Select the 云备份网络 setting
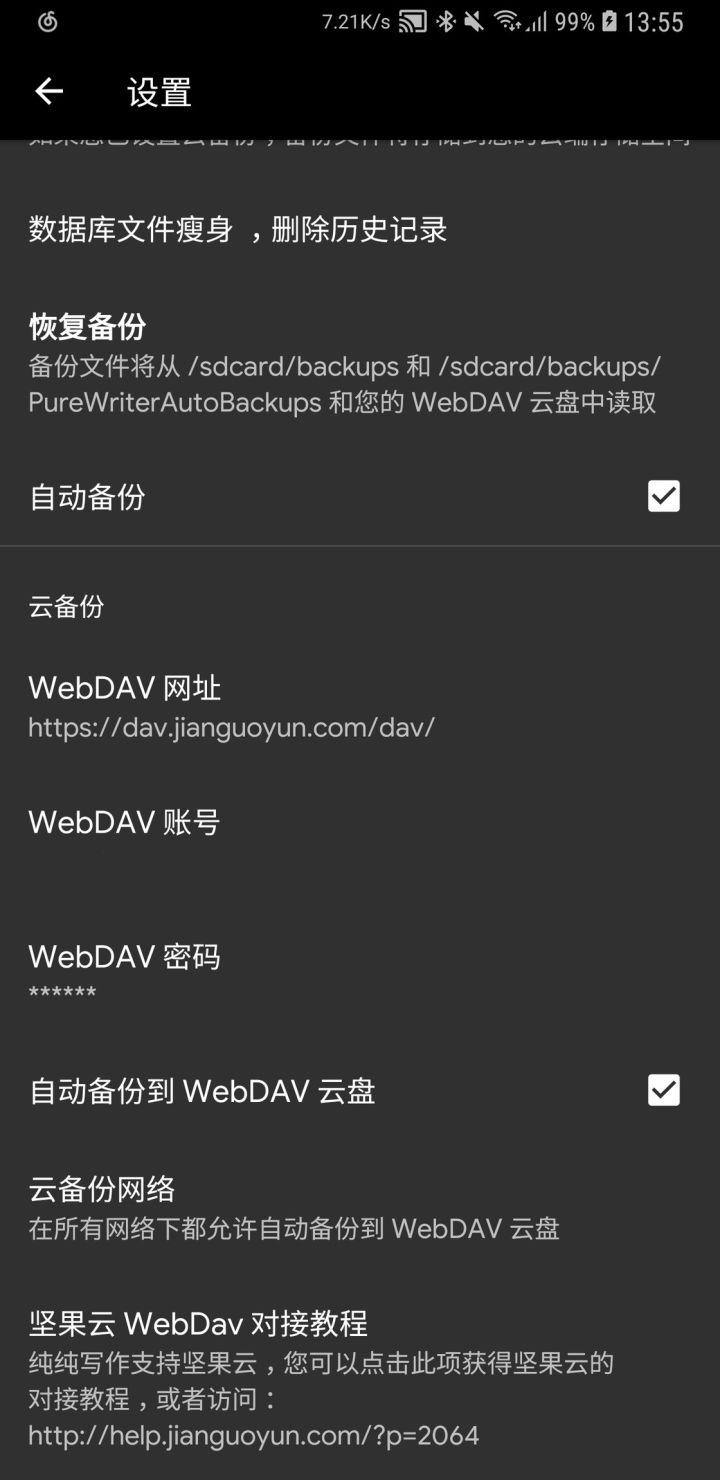 pos(293,1207)
